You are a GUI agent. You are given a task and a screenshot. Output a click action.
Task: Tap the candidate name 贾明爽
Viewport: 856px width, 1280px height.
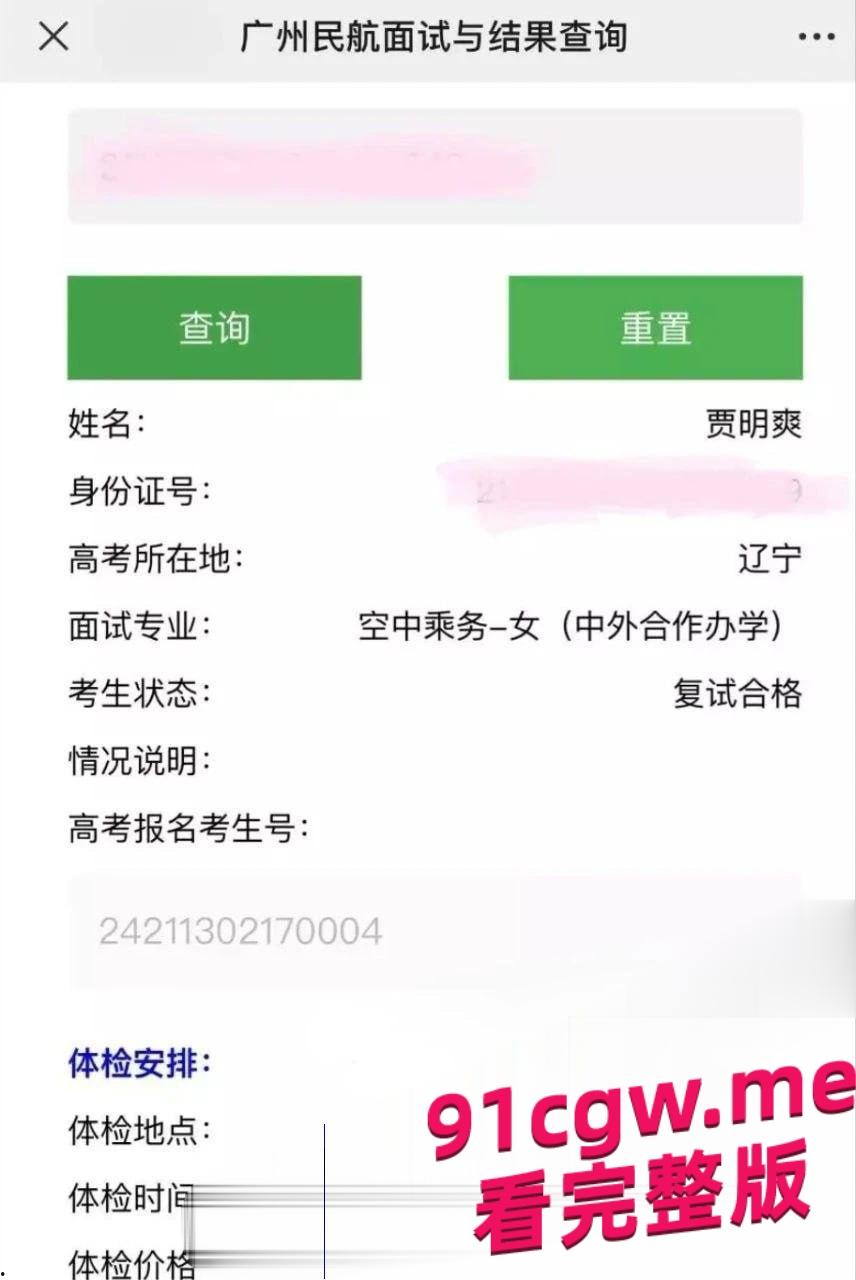pyautogui.click(x=757, y=423)
